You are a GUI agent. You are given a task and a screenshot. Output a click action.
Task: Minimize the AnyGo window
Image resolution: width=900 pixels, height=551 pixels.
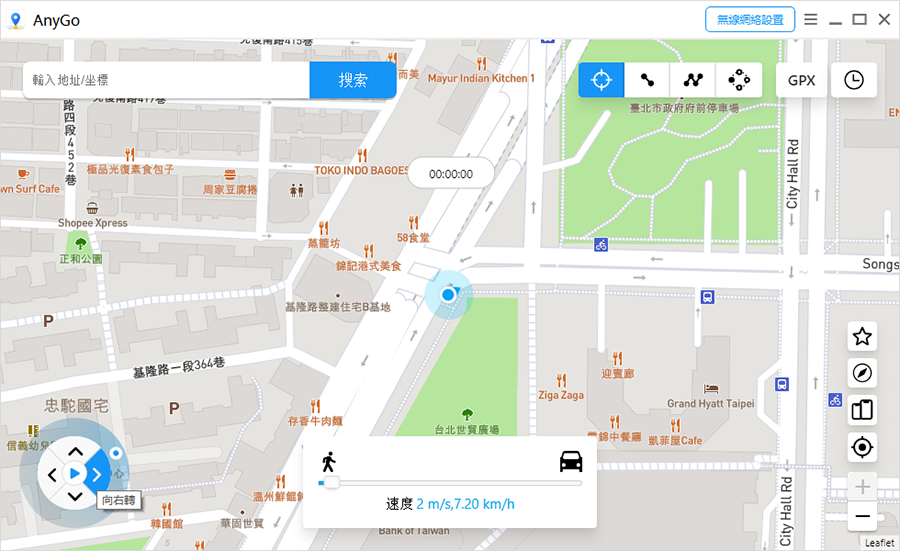tap(835, 19)
